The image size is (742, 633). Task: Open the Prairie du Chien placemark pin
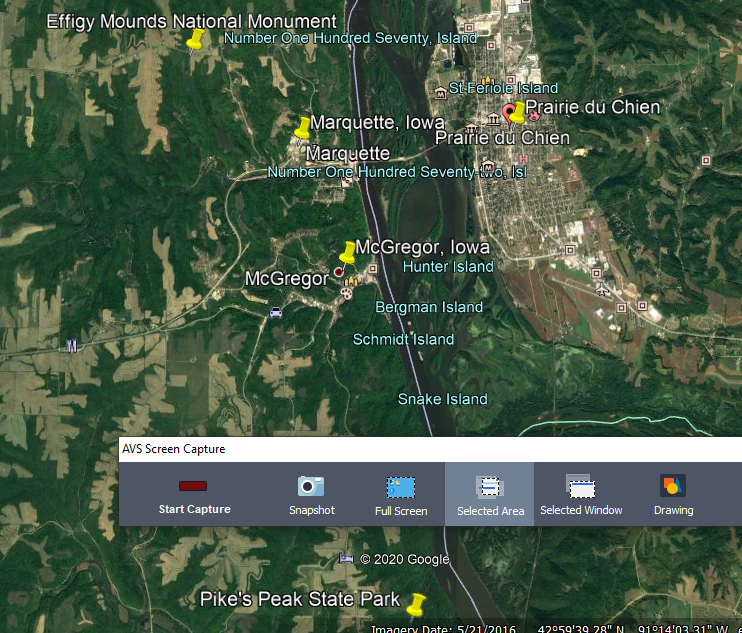point(517,111)
